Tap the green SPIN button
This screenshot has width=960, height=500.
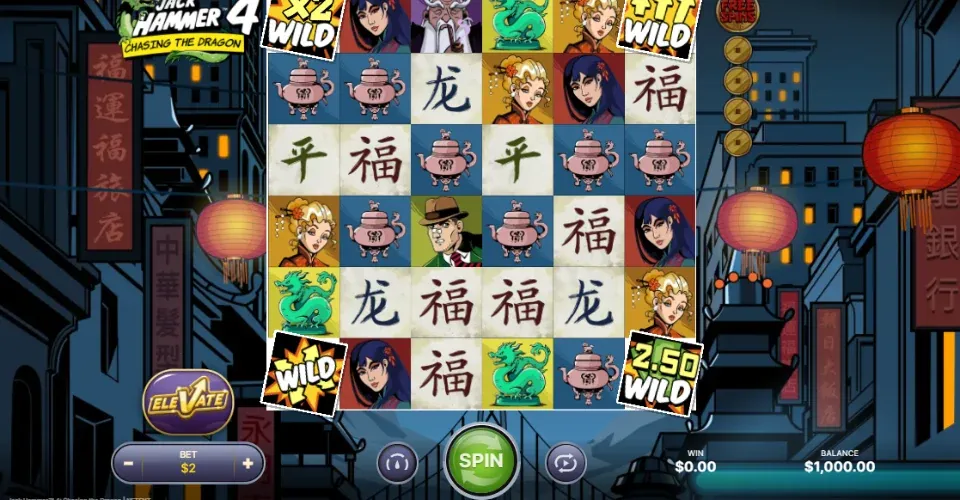point(482,461)
